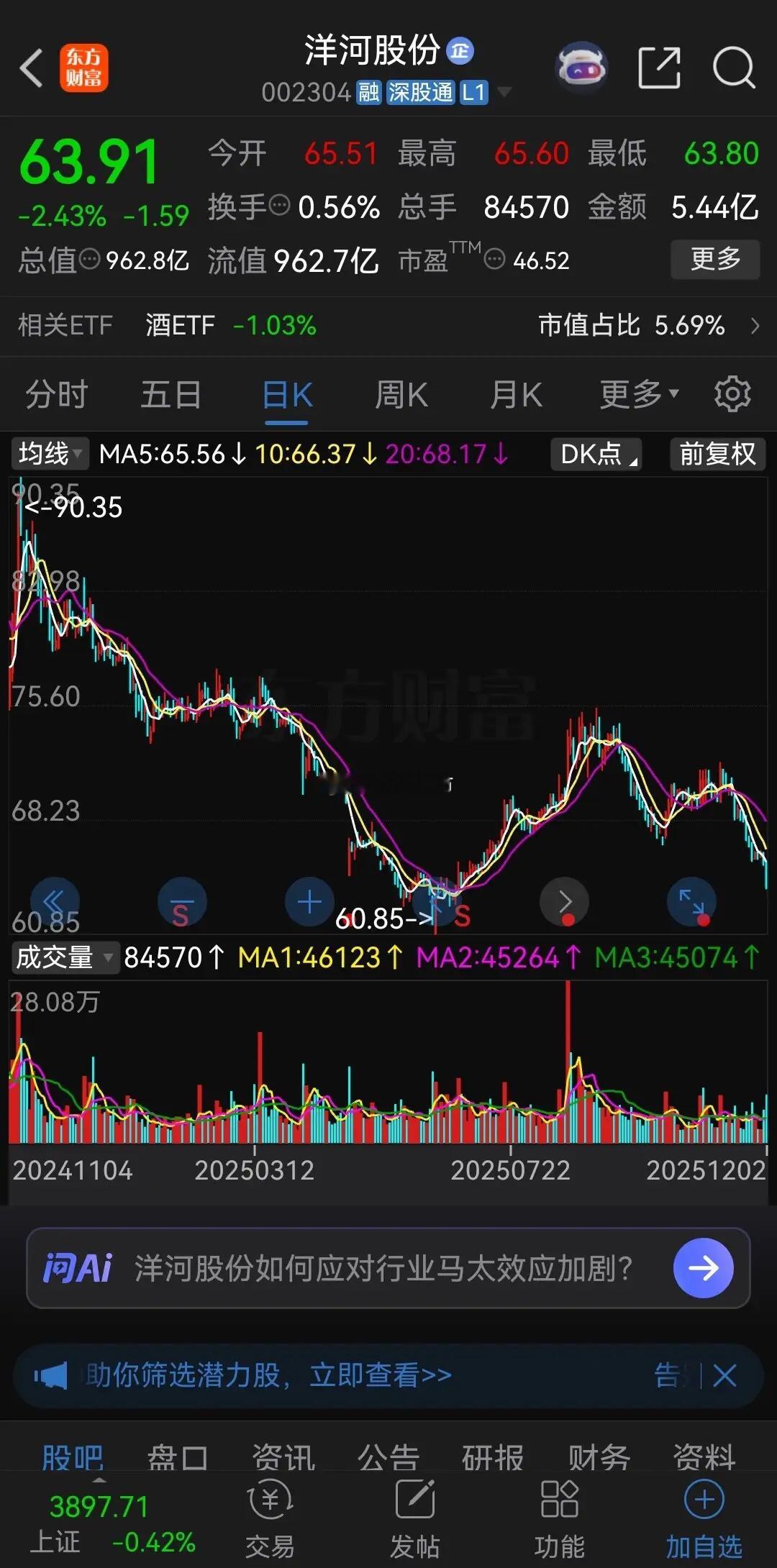Zoom chart with plus magnifier icon
777x1568 pixels.
[x=309, y=901]
